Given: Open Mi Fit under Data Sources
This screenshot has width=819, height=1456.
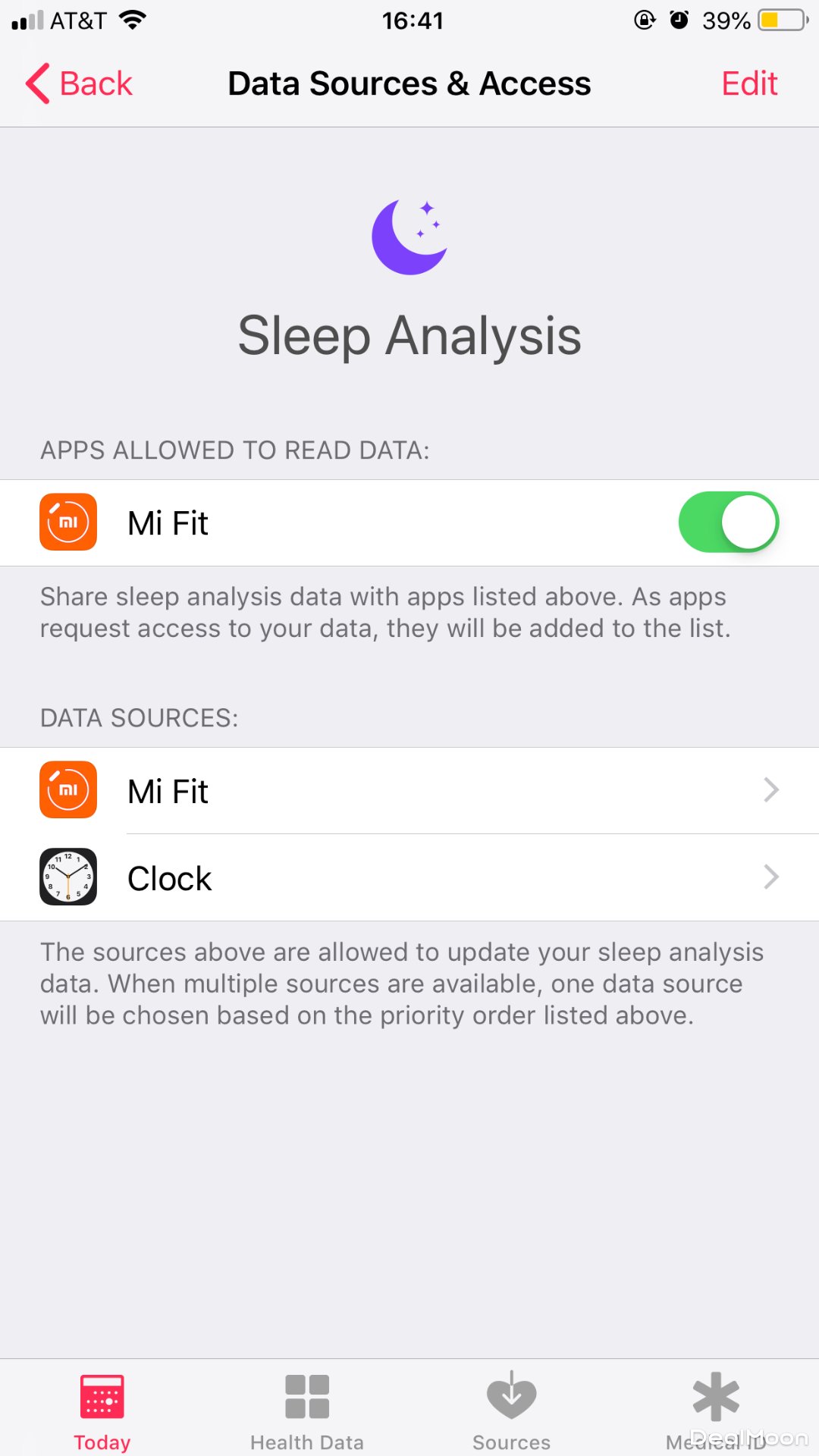Looking at the screenshot, I should point(409,791).
